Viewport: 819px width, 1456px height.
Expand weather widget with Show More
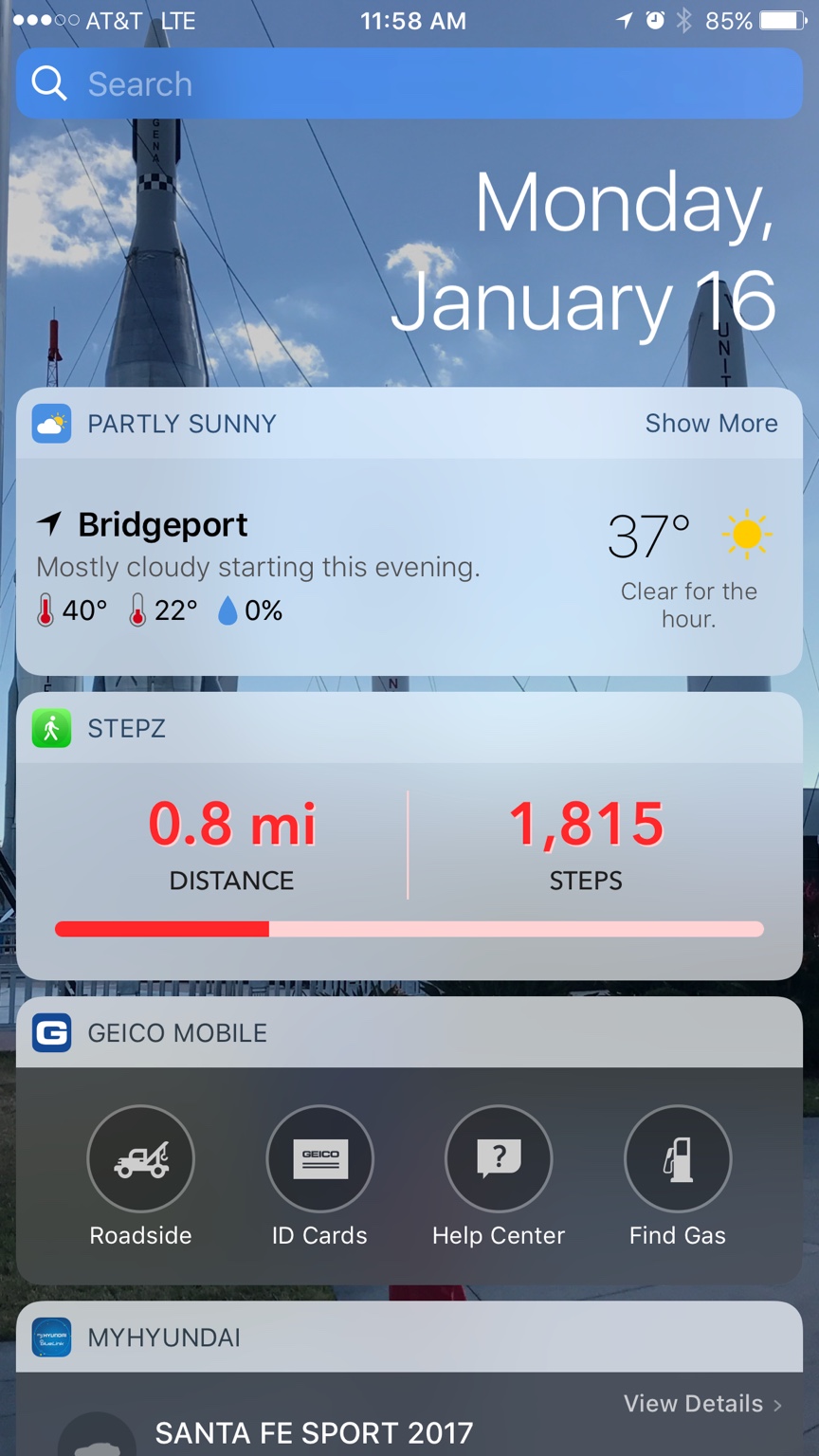(x=711, y=424)
